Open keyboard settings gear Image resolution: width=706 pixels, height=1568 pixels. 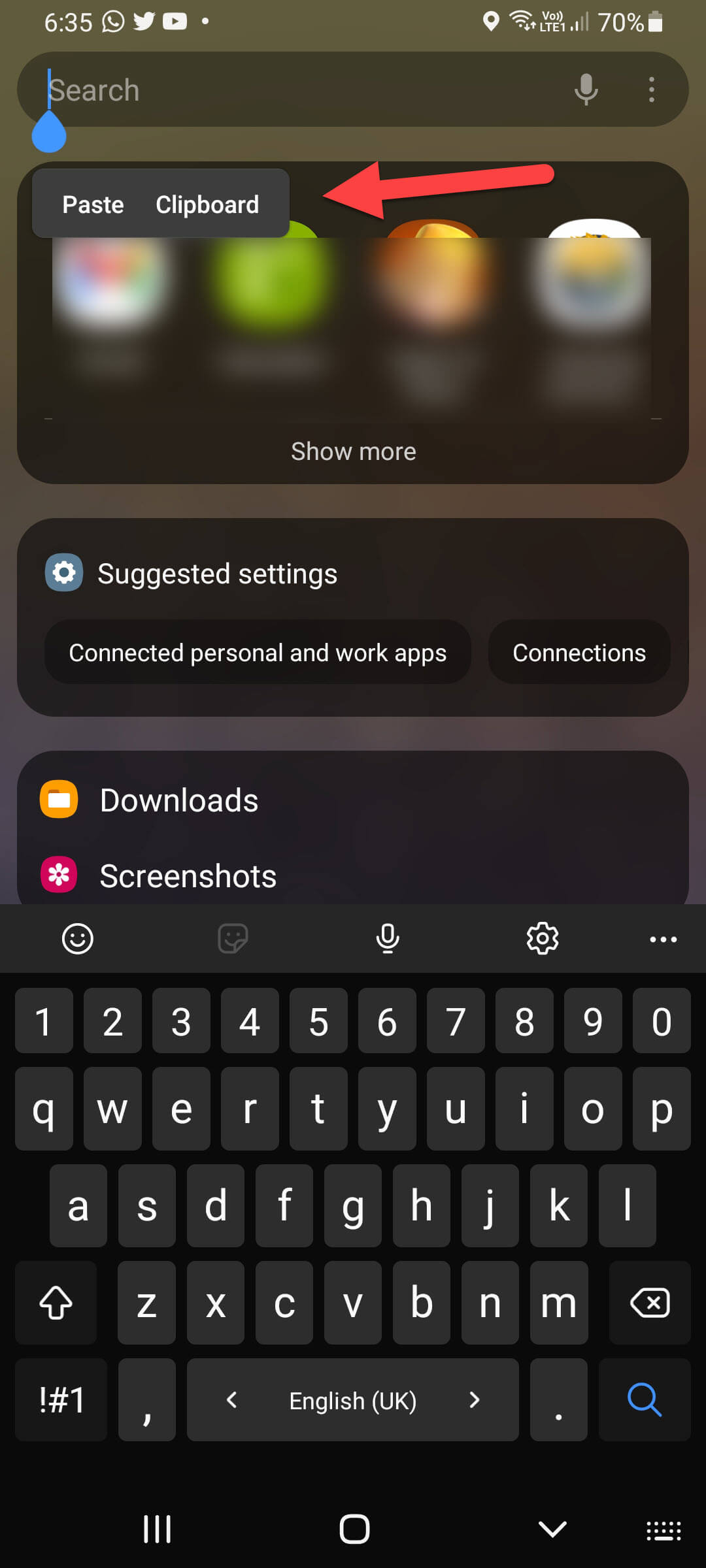(543, 939)
